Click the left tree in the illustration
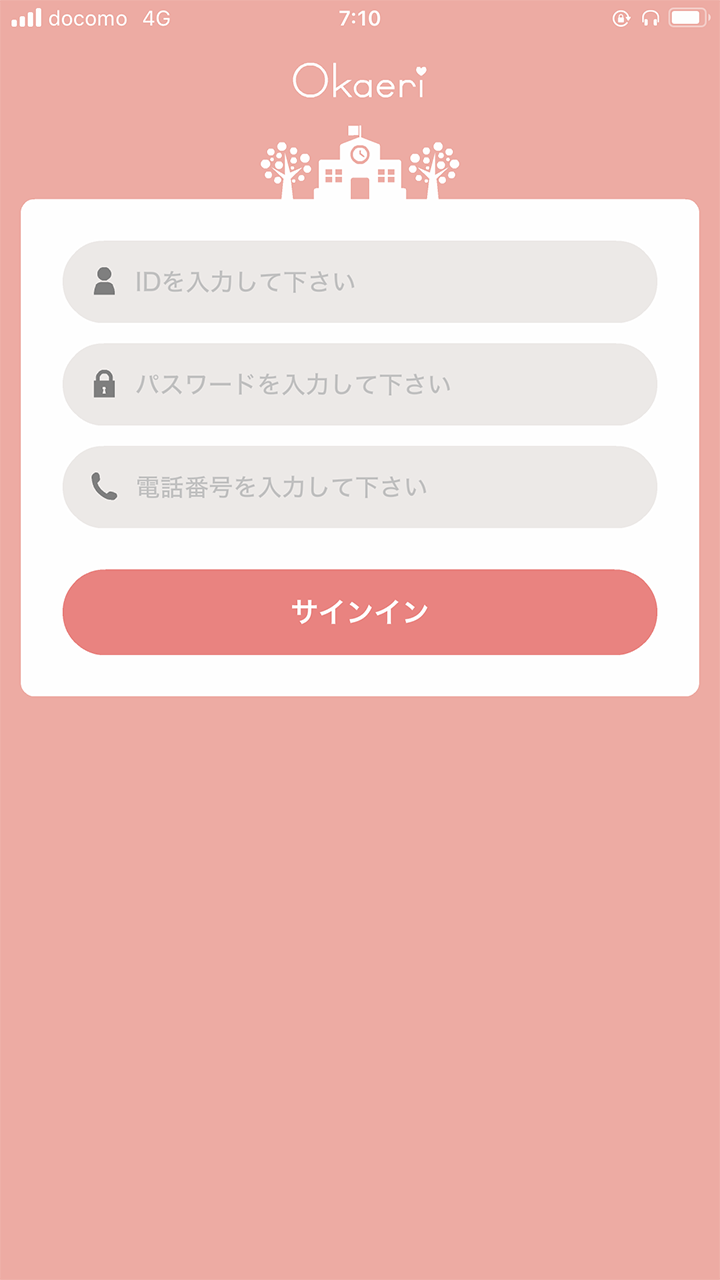This screenshot has width=720, height=1280. pyautogui.click(x=286, y=165)
